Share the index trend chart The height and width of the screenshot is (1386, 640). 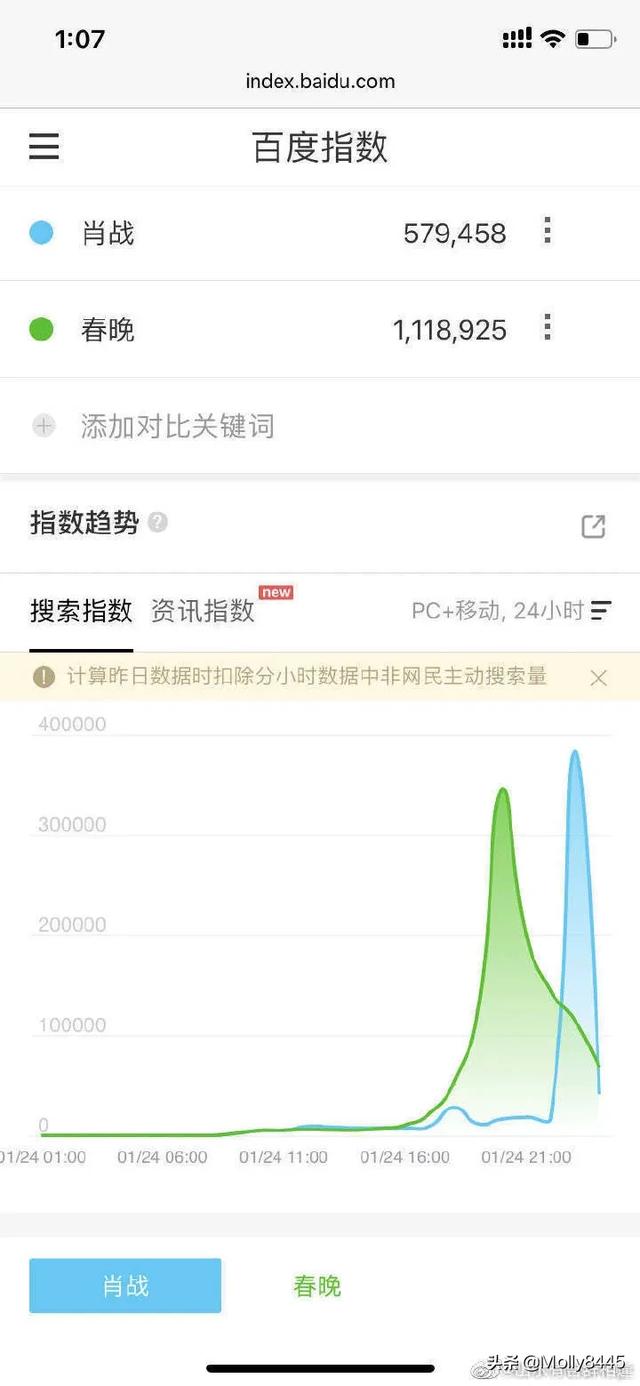tap(593, 526)
